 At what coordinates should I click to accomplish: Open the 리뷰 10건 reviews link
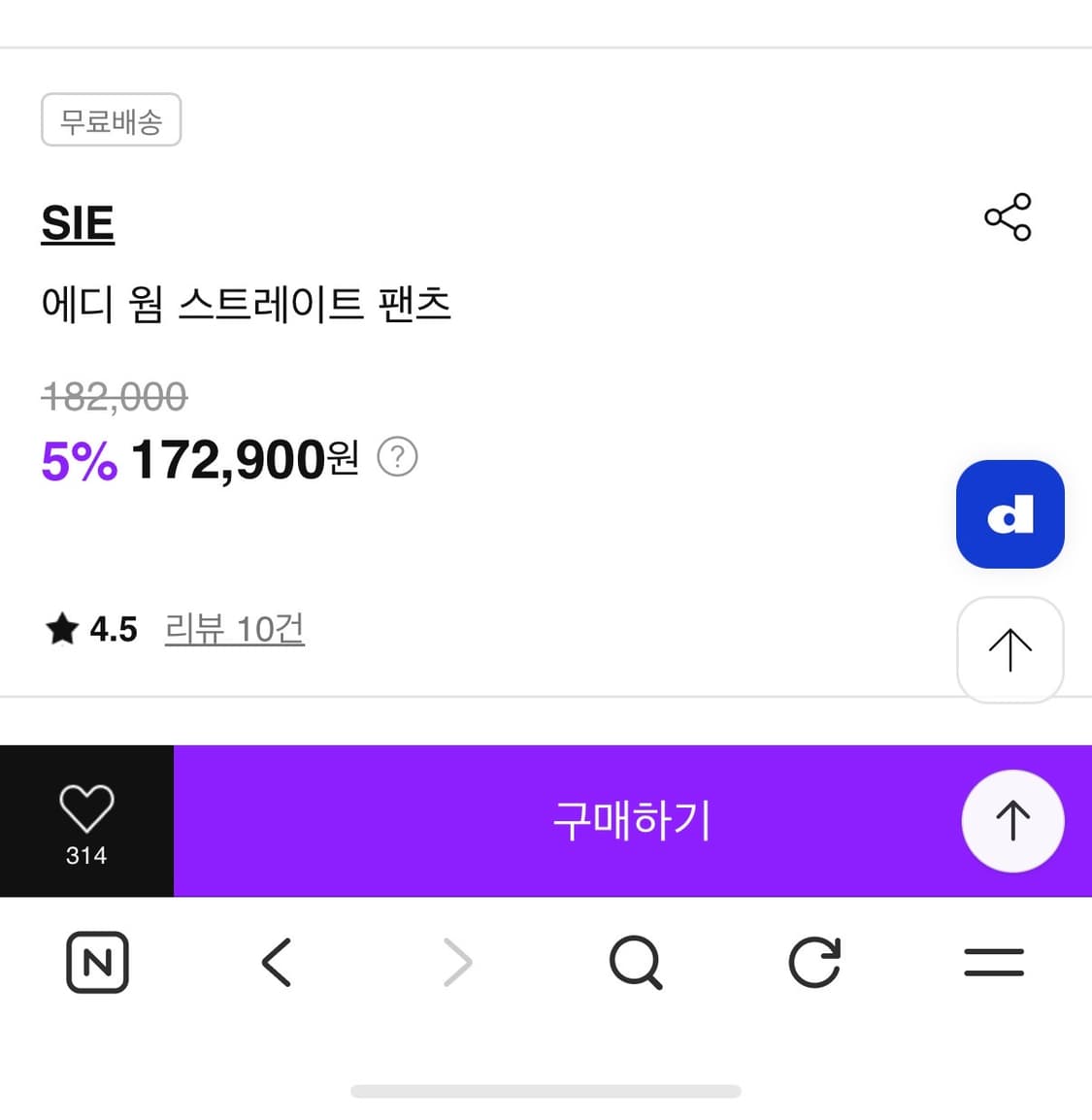point(234,630)
